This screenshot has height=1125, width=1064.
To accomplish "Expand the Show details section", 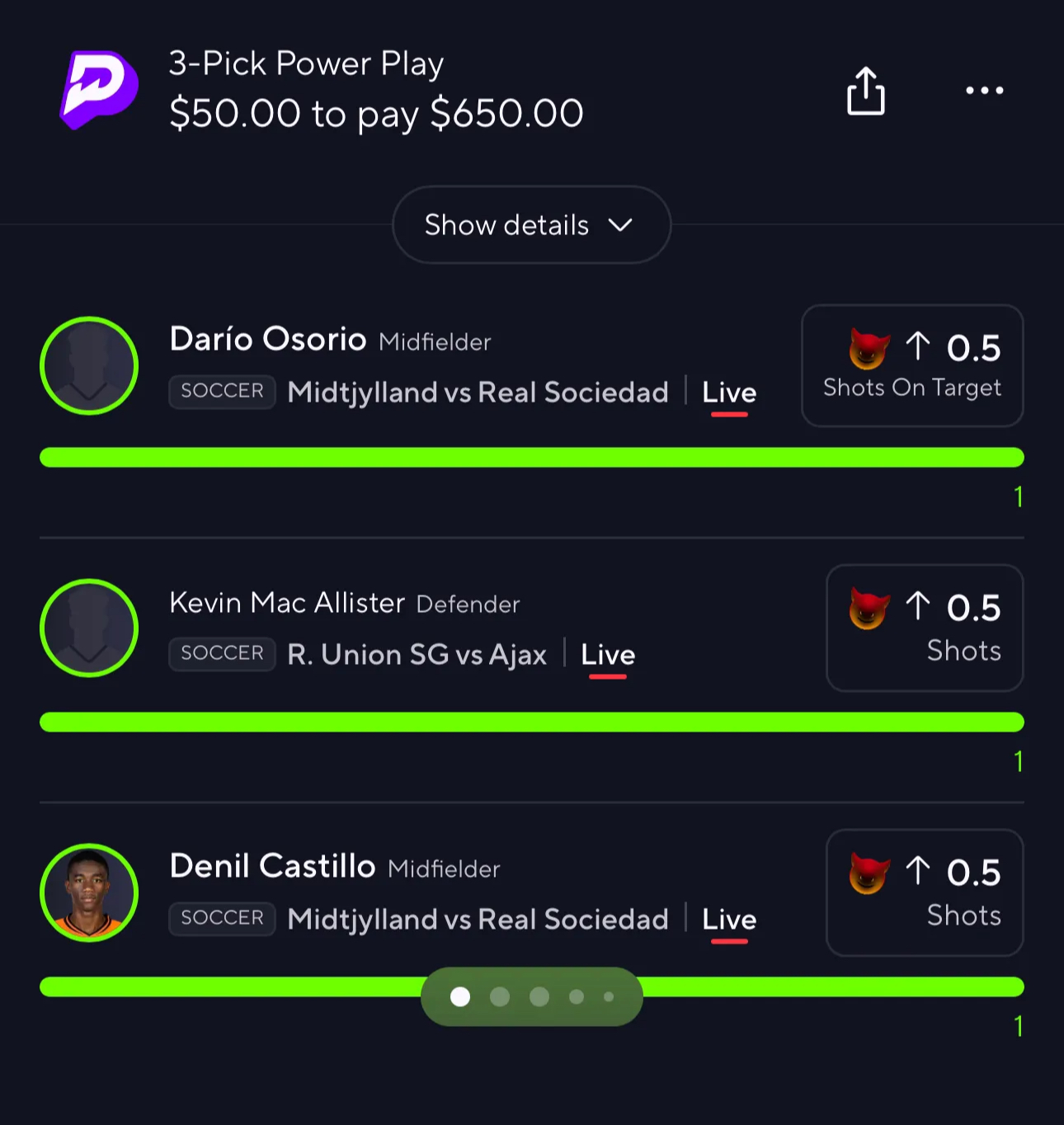I will [531, 225].
